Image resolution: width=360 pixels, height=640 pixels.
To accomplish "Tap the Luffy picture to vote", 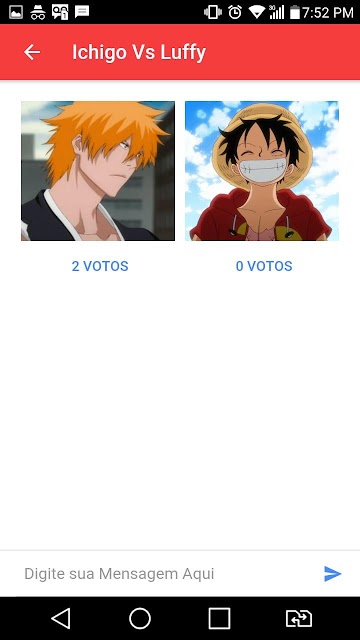I will (x=262, y=171).
